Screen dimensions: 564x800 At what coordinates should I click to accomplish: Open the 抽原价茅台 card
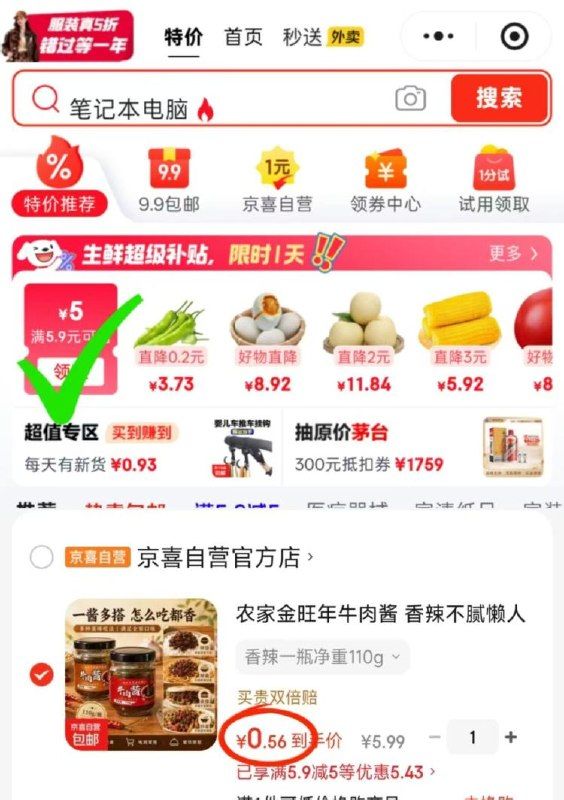click(417, 447)
